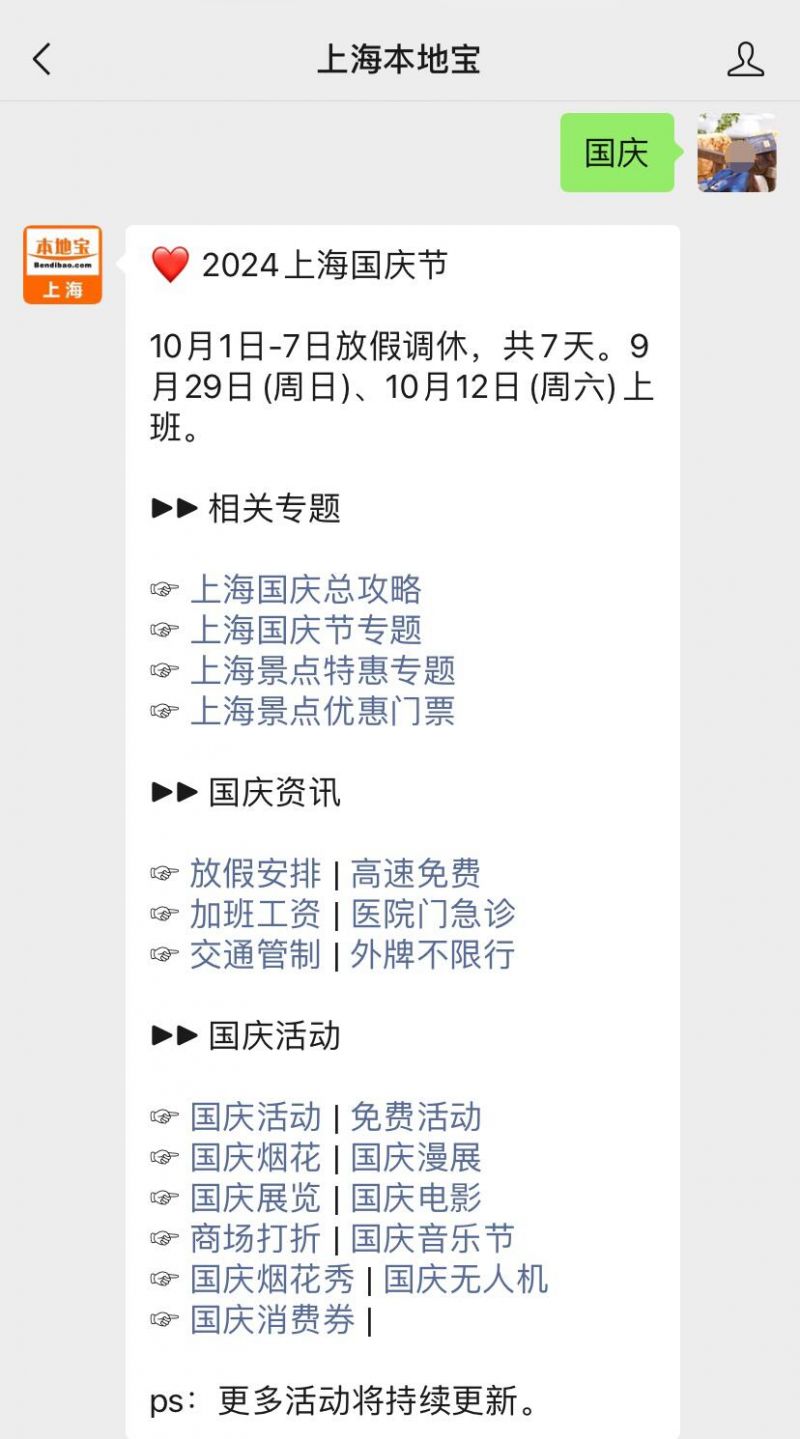Open the 商场打折 link

(256, 1239)
